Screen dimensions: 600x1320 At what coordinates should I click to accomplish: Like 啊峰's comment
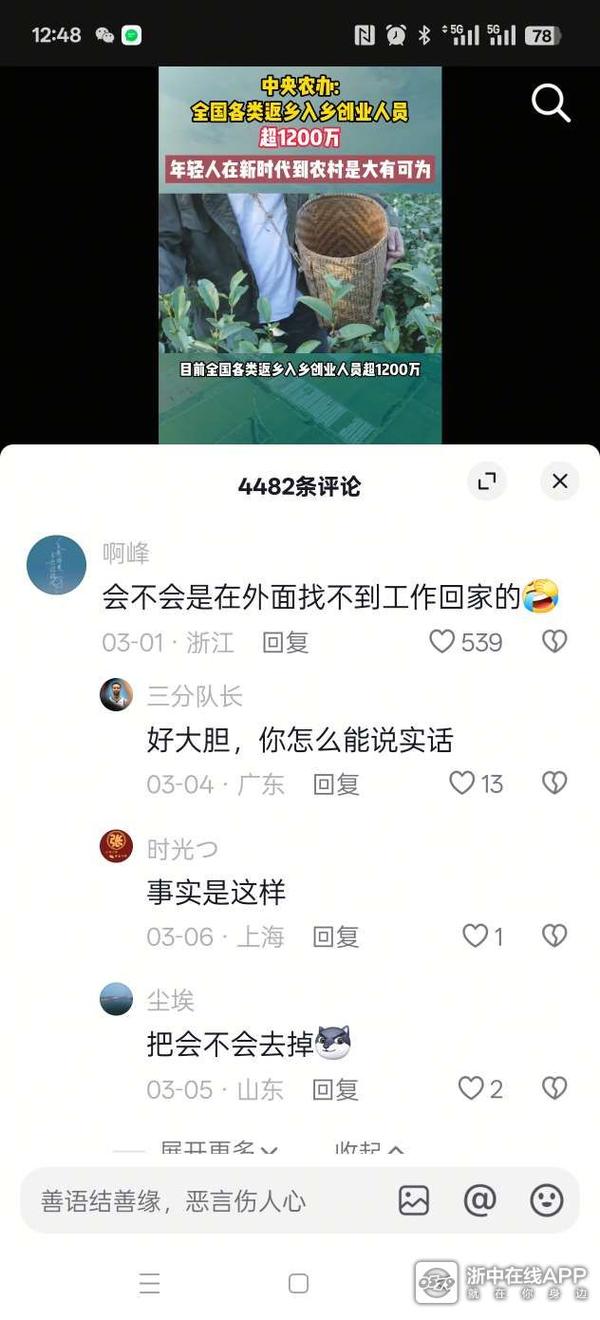(x=442, y=642)
